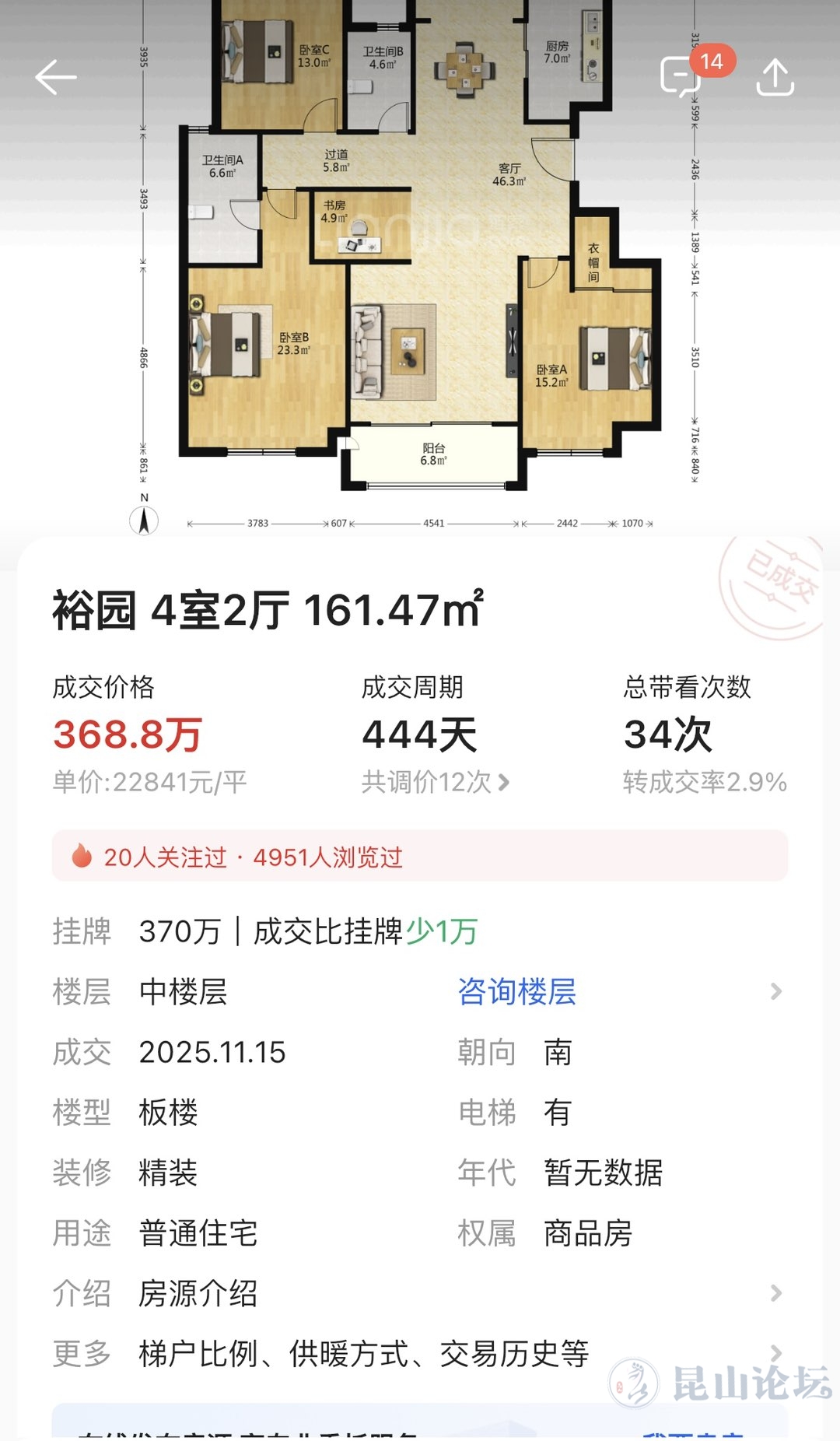Go back using the arrow icon
The image size is (840, 1441).
pos(56,78)
